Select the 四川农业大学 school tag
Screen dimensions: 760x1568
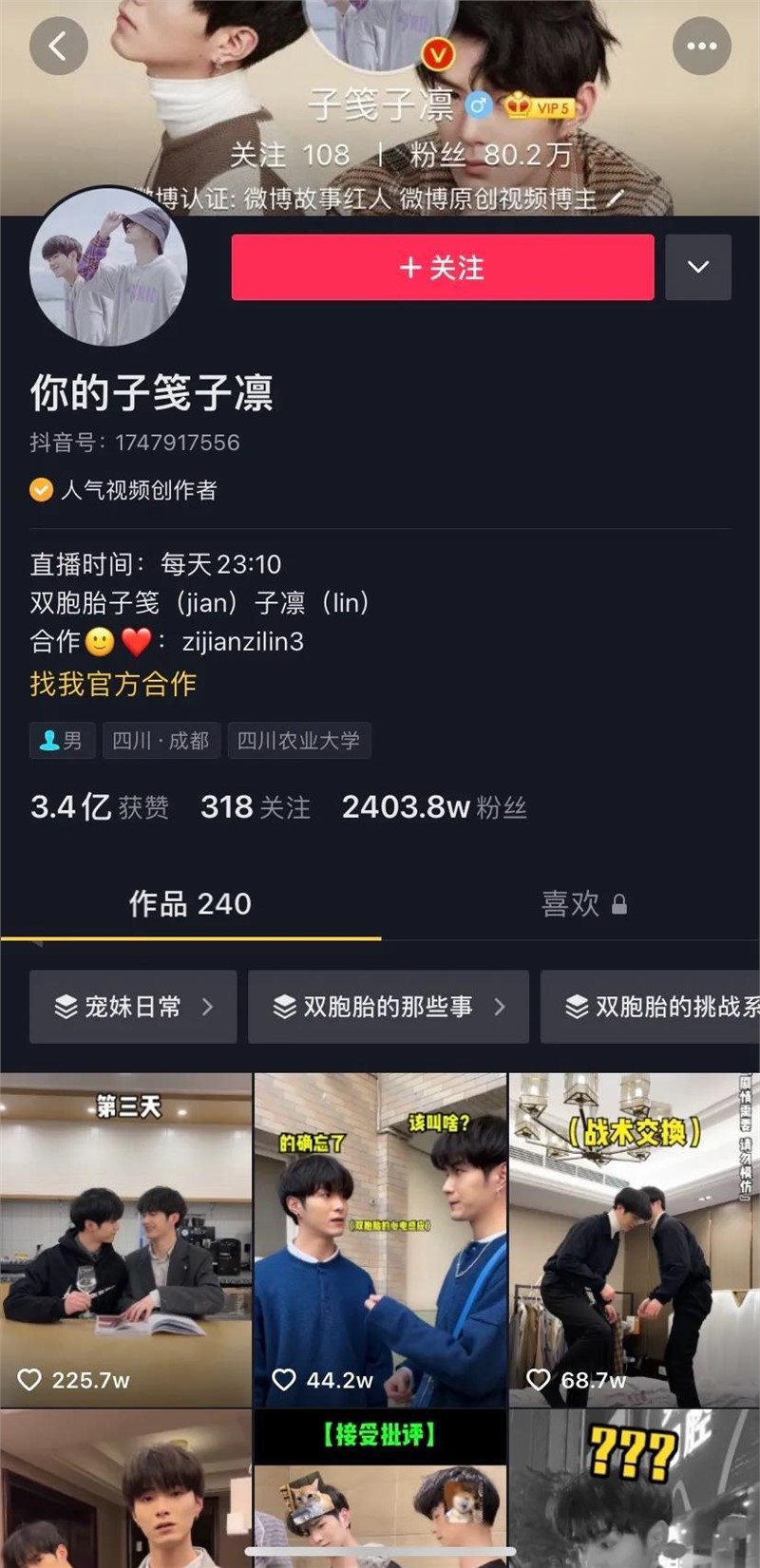tap(299, 741)
